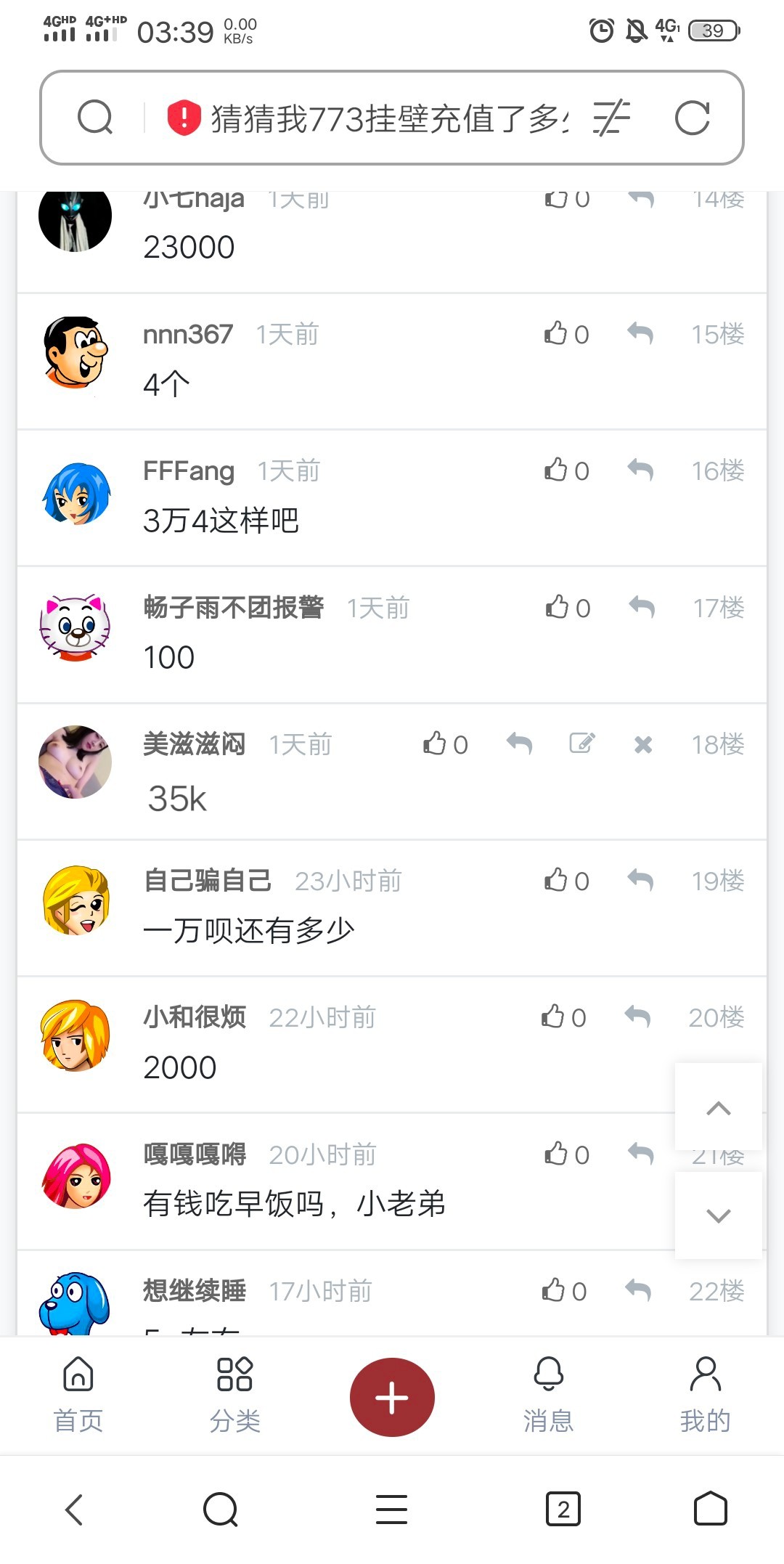
Task: Reply to 嘎嘎嘎嘚's comment
Action: click(x=640, y=1153)
